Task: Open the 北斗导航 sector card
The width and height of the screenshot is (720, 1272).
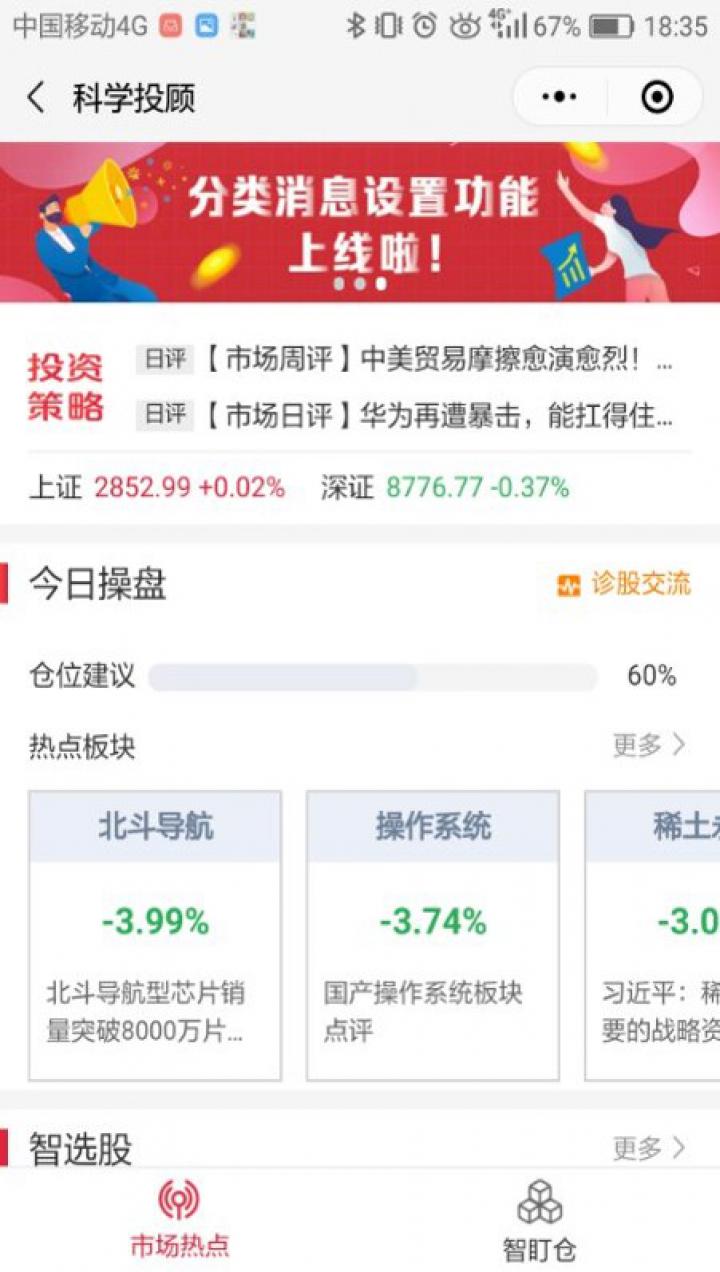Action: (x=155, y=935)
